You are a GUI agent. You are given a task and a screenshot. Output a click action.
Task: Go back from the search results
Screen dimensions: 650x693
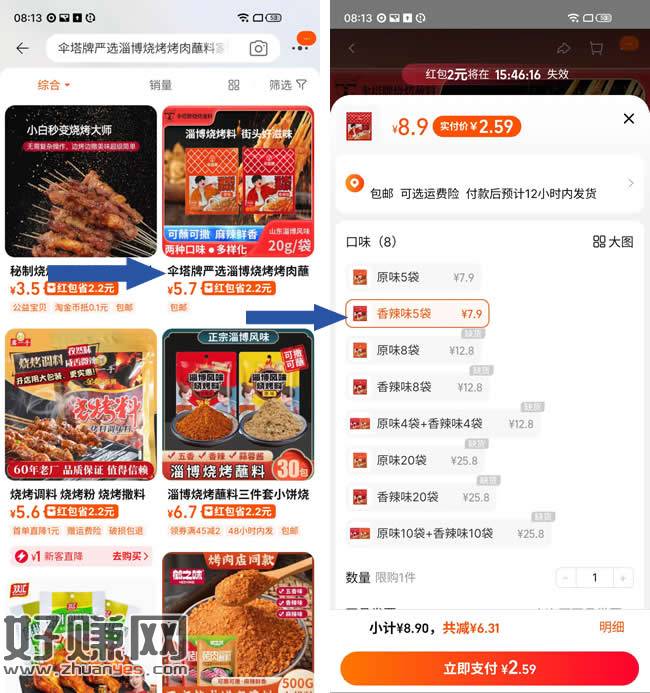point(22,48)
